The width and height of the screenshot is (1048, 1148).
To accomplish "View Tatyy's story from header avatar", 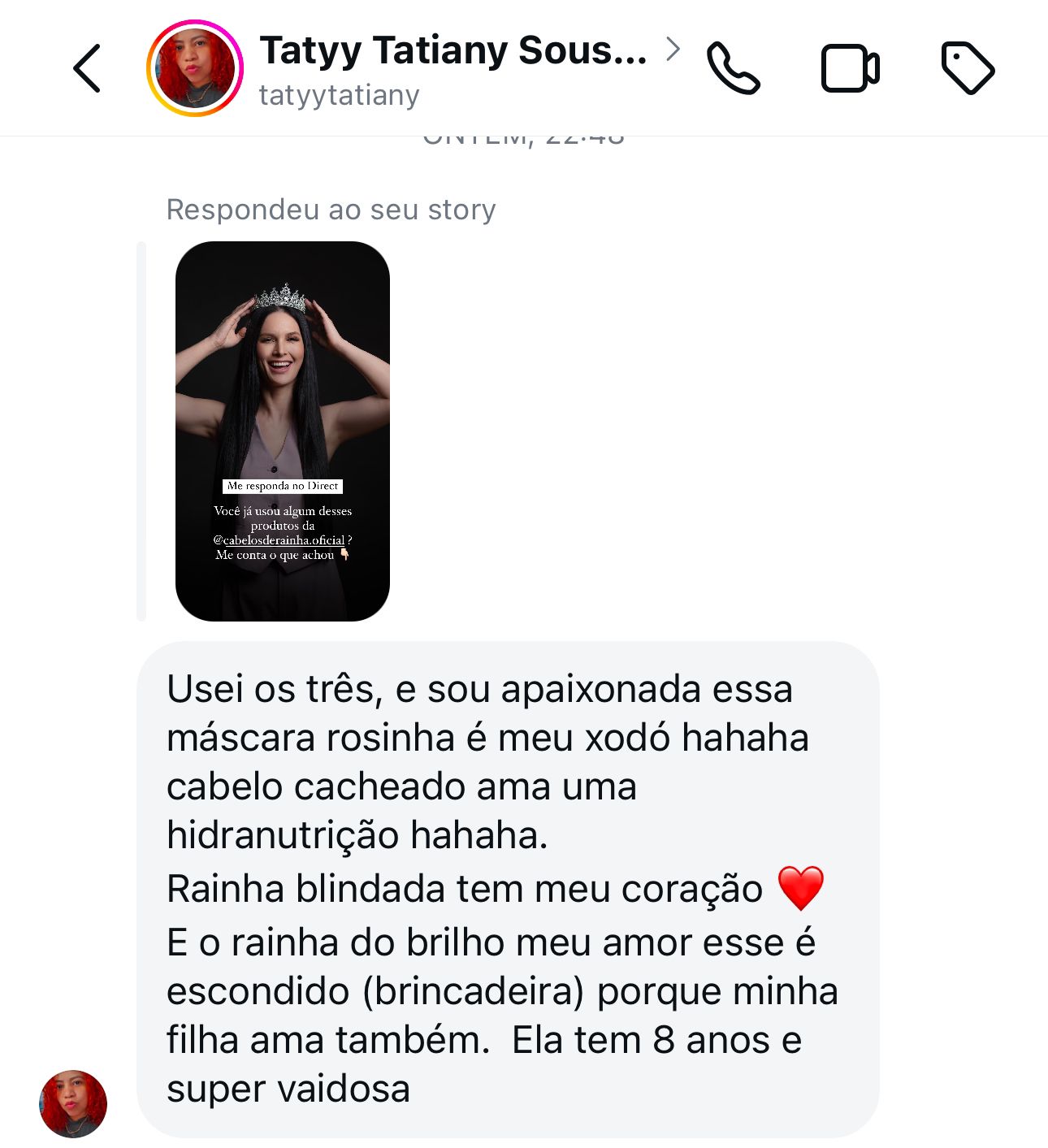I will (195, 68).
